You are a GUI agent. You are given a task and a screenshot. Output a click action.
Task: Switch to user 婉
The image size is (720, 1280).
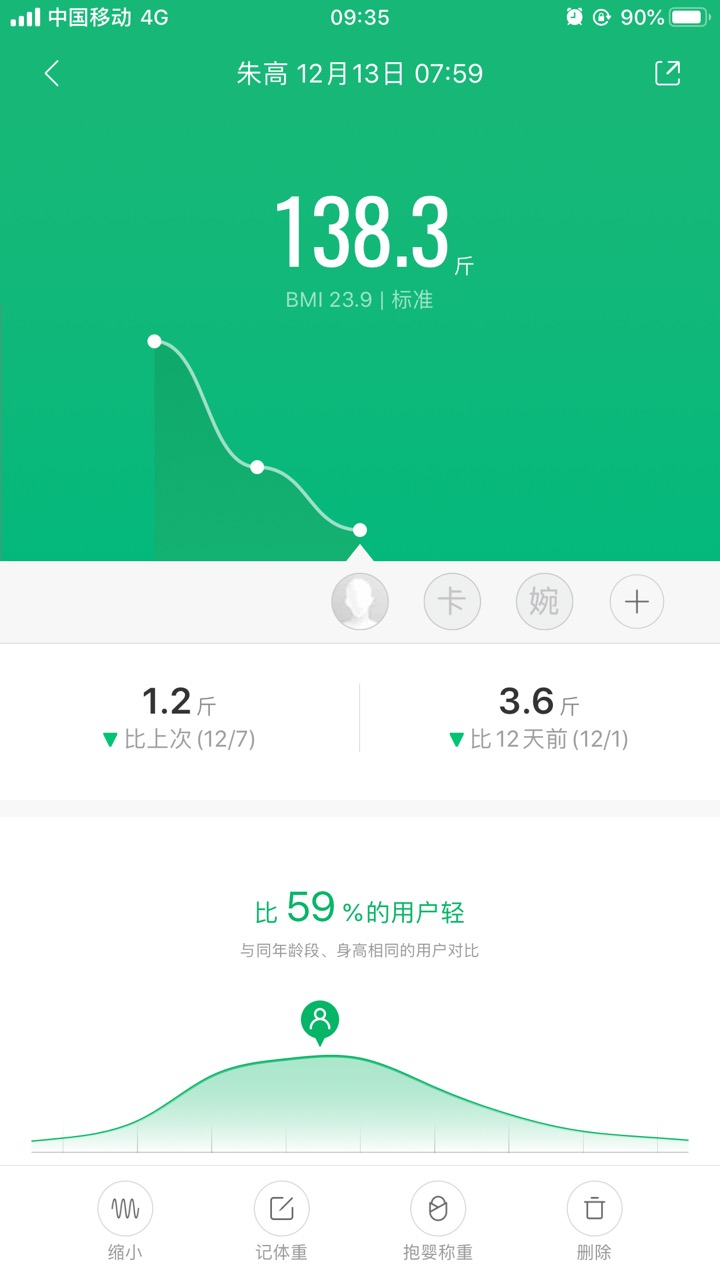click(x=544, y=601)
